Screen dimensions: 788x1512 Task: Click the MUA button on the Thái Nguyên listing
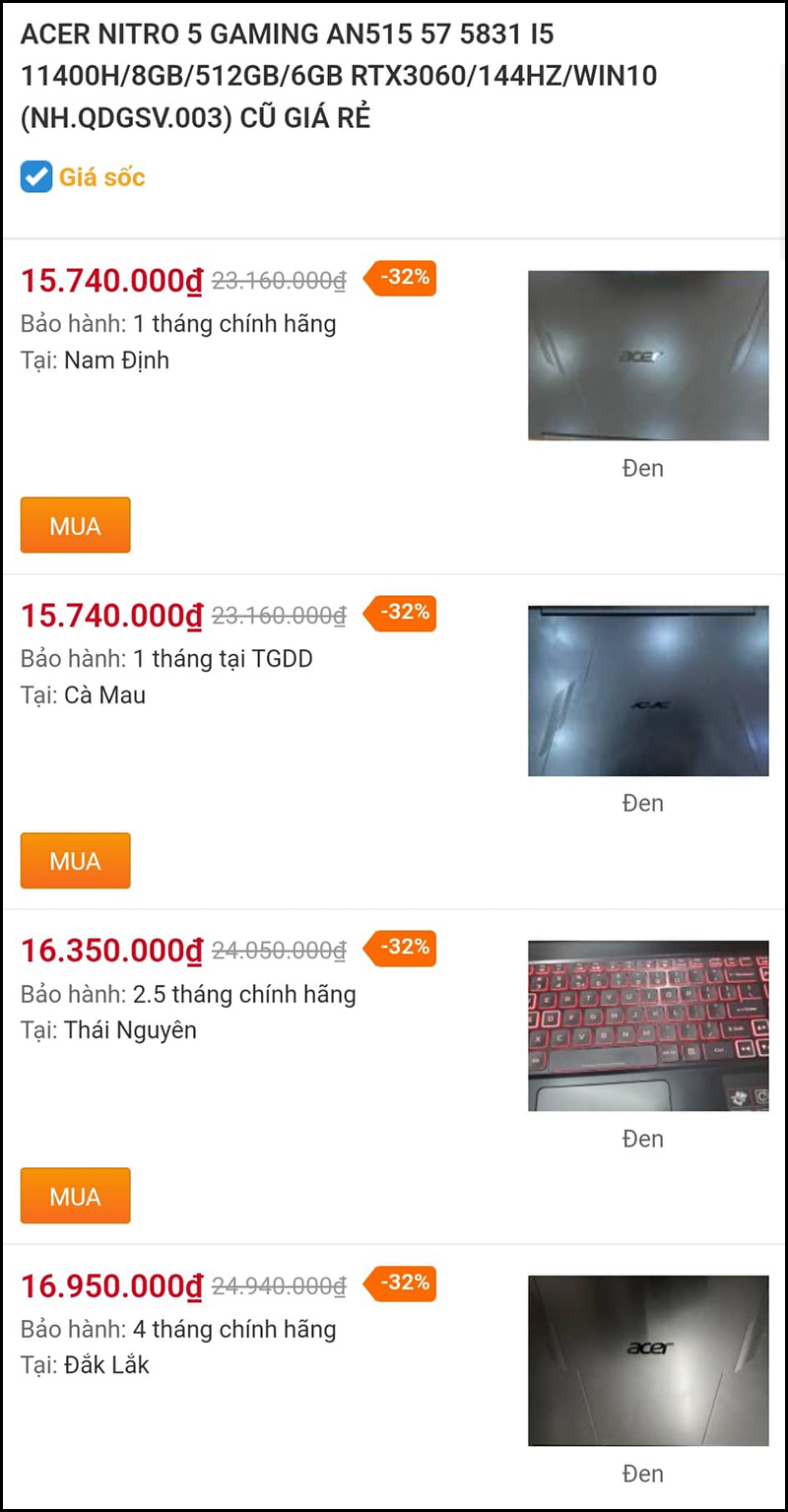click(75, 1195)
